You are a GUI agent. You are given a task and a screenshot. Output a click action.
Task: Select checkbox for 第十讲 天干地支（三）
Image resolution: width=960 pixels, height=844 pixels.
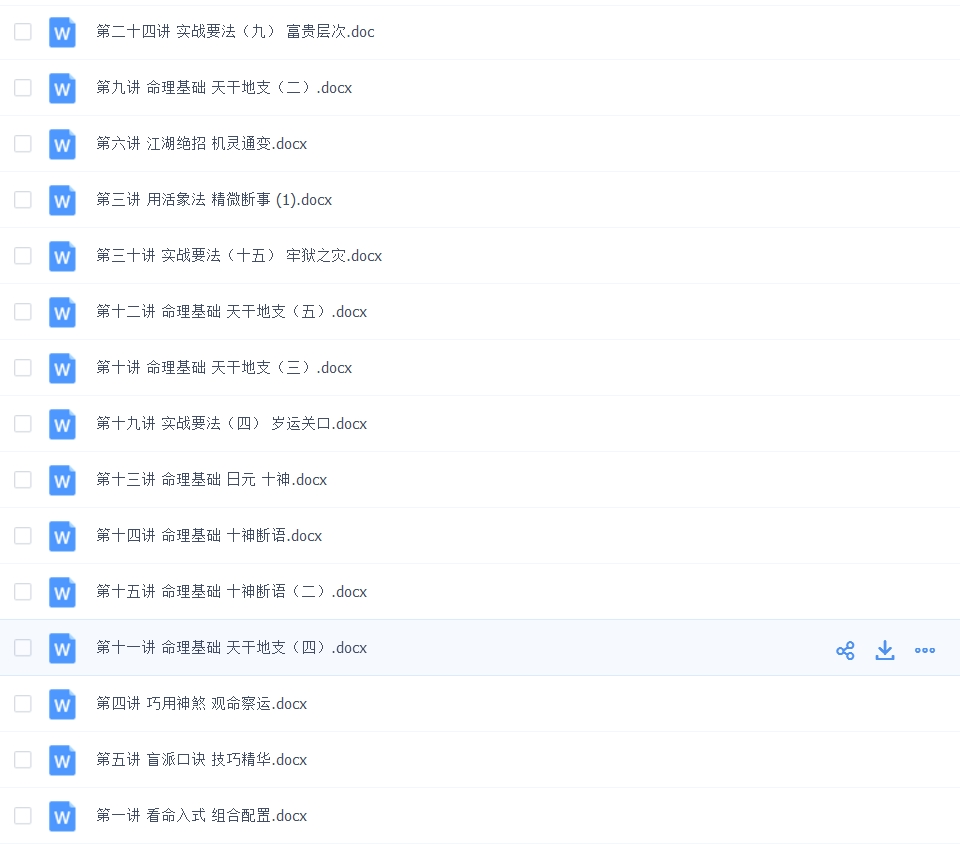(23, 368)
